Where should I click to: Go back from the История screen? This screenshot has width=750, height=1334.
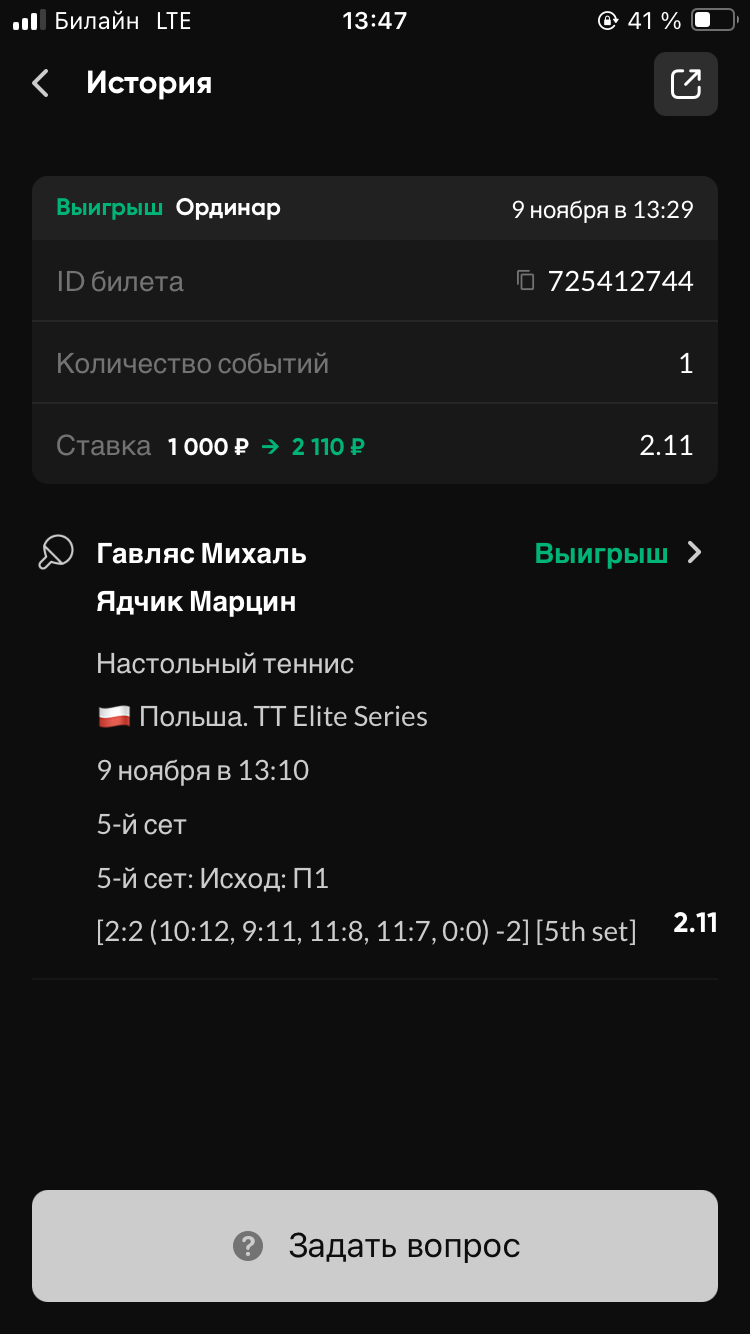pos(41,83)
